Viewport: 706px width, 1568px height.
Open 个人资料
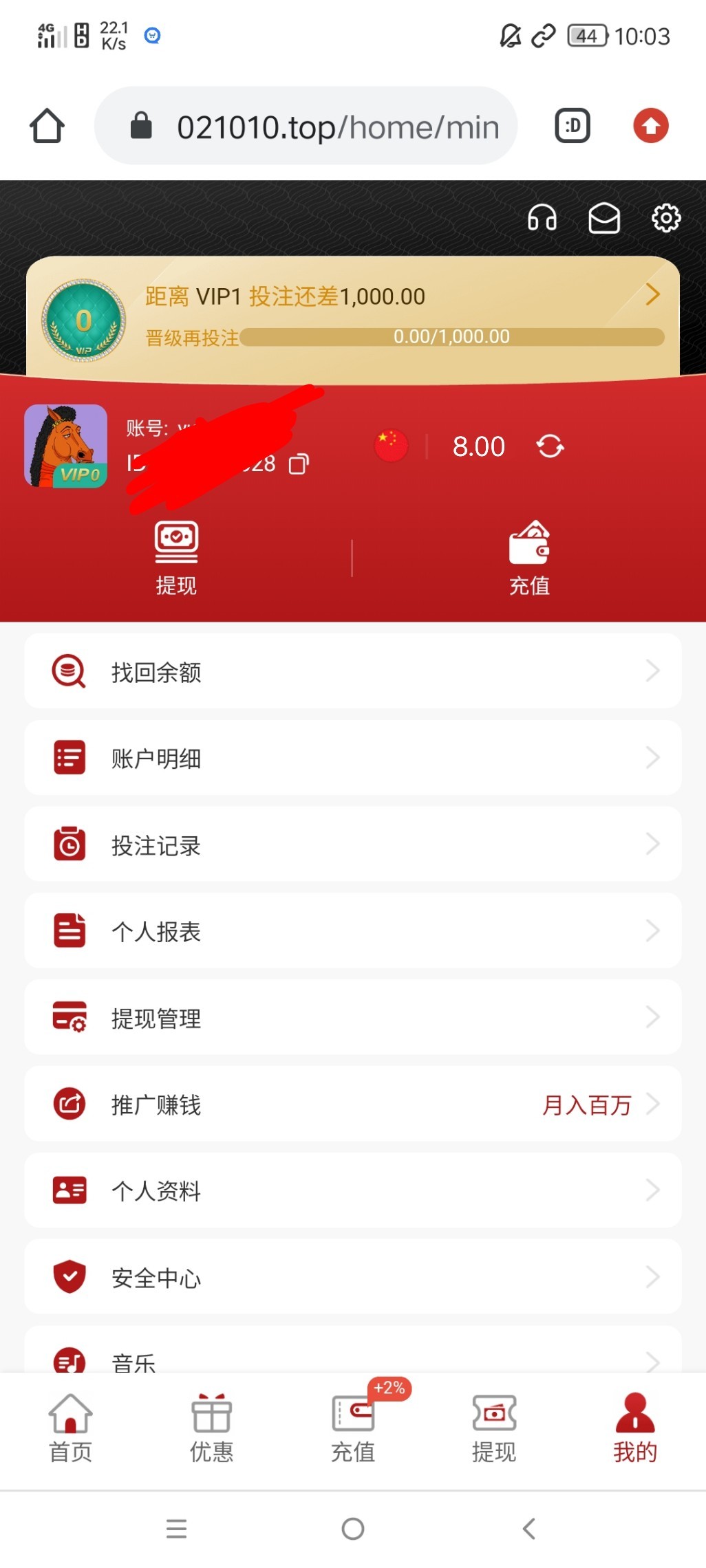(x=352, y=1190)
